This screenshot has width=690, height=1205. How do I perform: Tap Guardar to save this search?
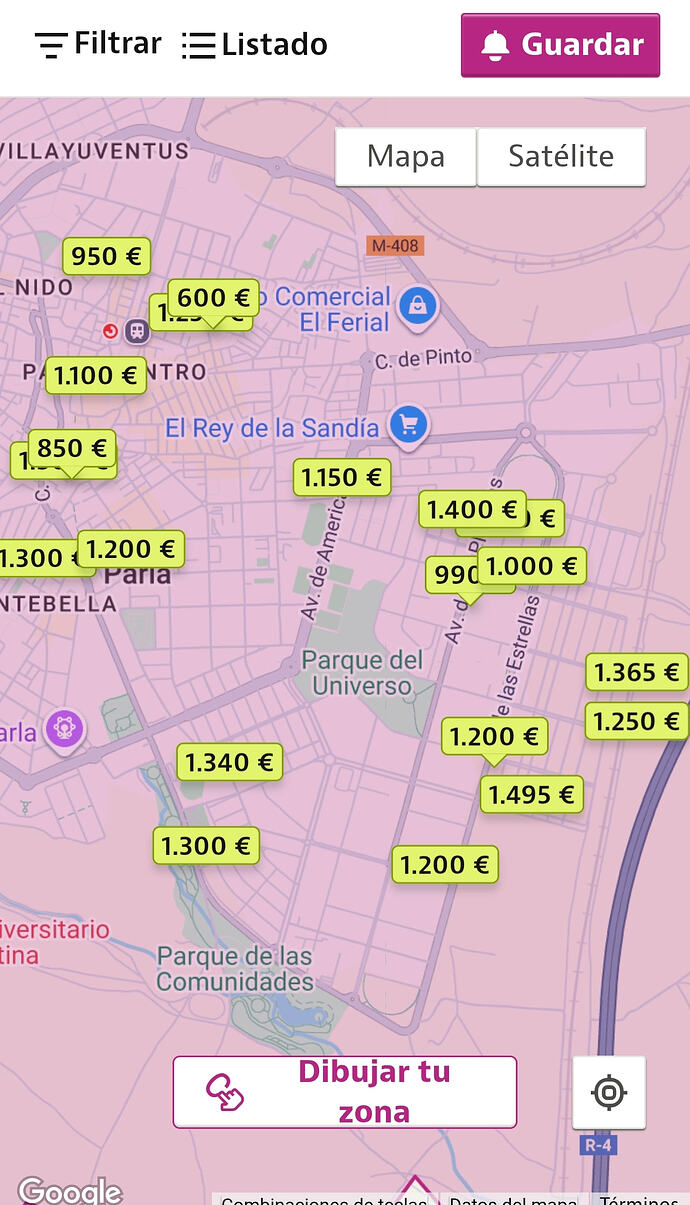tap(560, 45)
